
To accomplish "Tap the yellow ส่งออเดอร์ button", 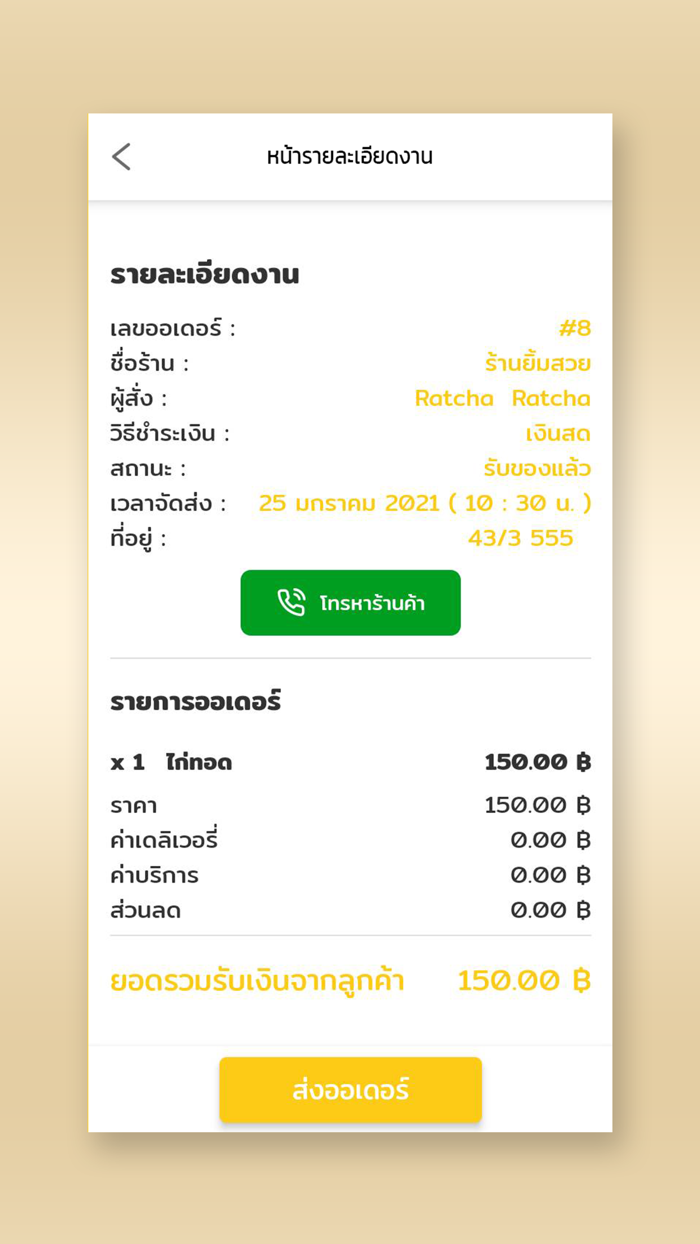I will click(x=350, y=1090).
